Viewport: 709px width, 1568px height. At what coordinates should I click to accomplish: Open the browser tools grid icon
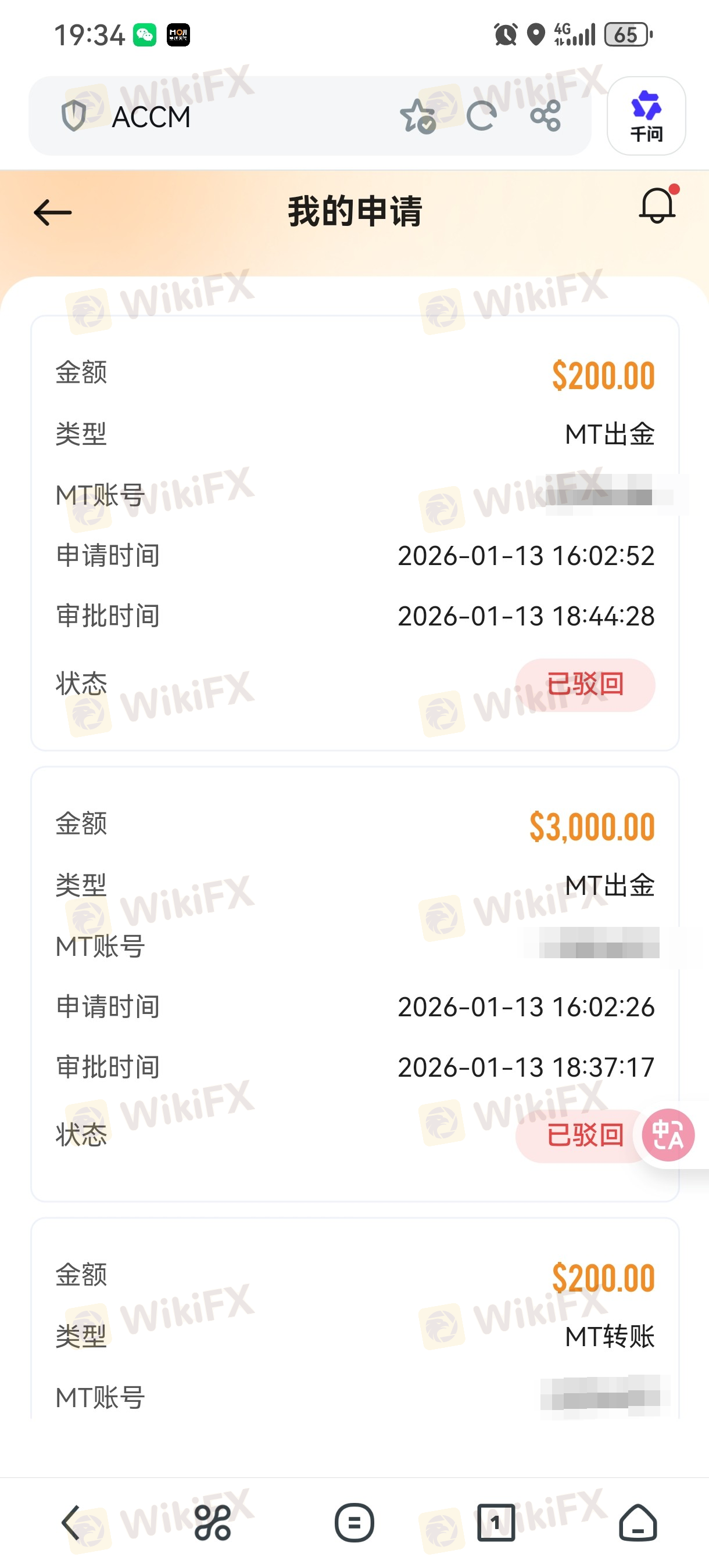213,1523
